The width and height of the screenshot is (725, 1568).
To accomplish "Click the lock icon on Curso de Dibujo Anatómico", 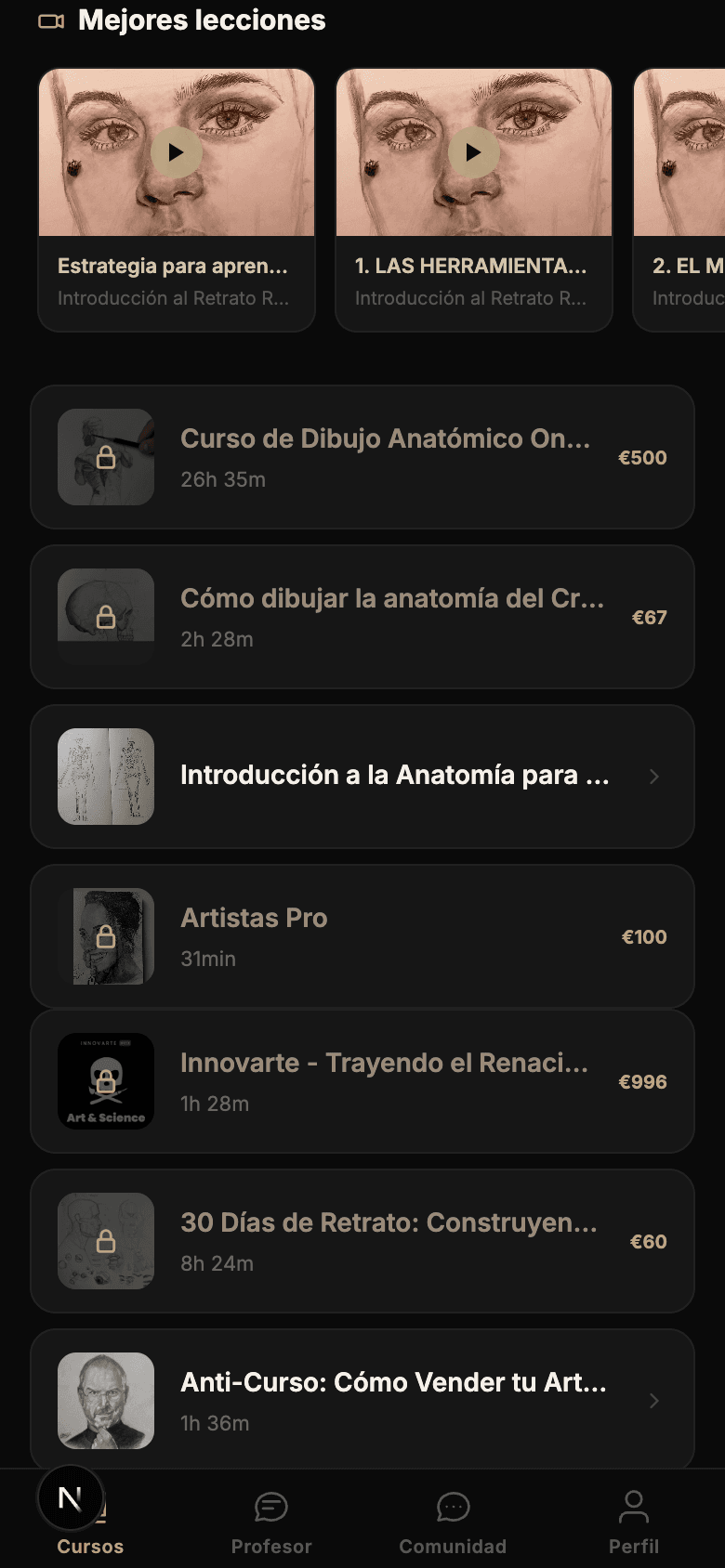I will click(x=105, y=457).
